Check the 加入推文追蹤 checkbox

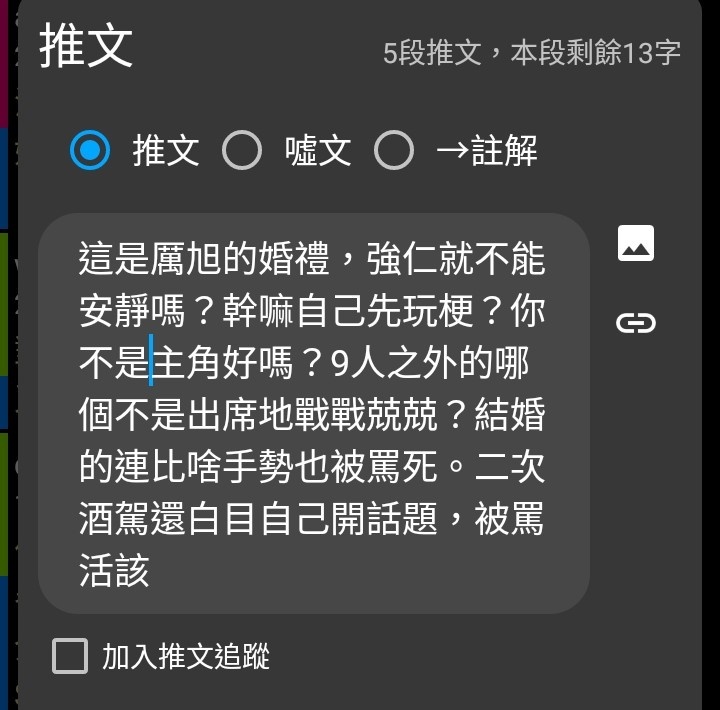click(70, 657)
